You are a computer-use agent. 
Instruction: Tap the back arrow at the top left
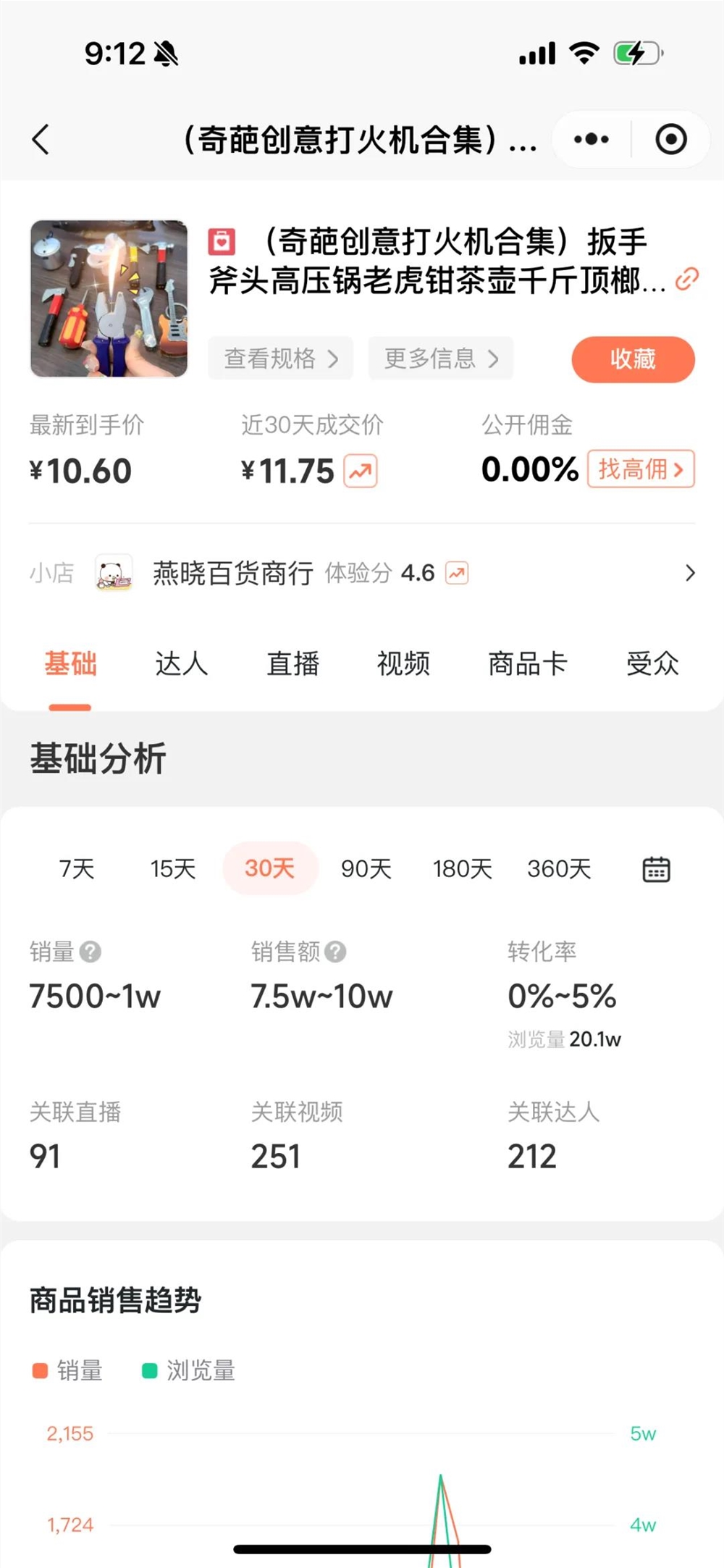(x=41, y=138)
